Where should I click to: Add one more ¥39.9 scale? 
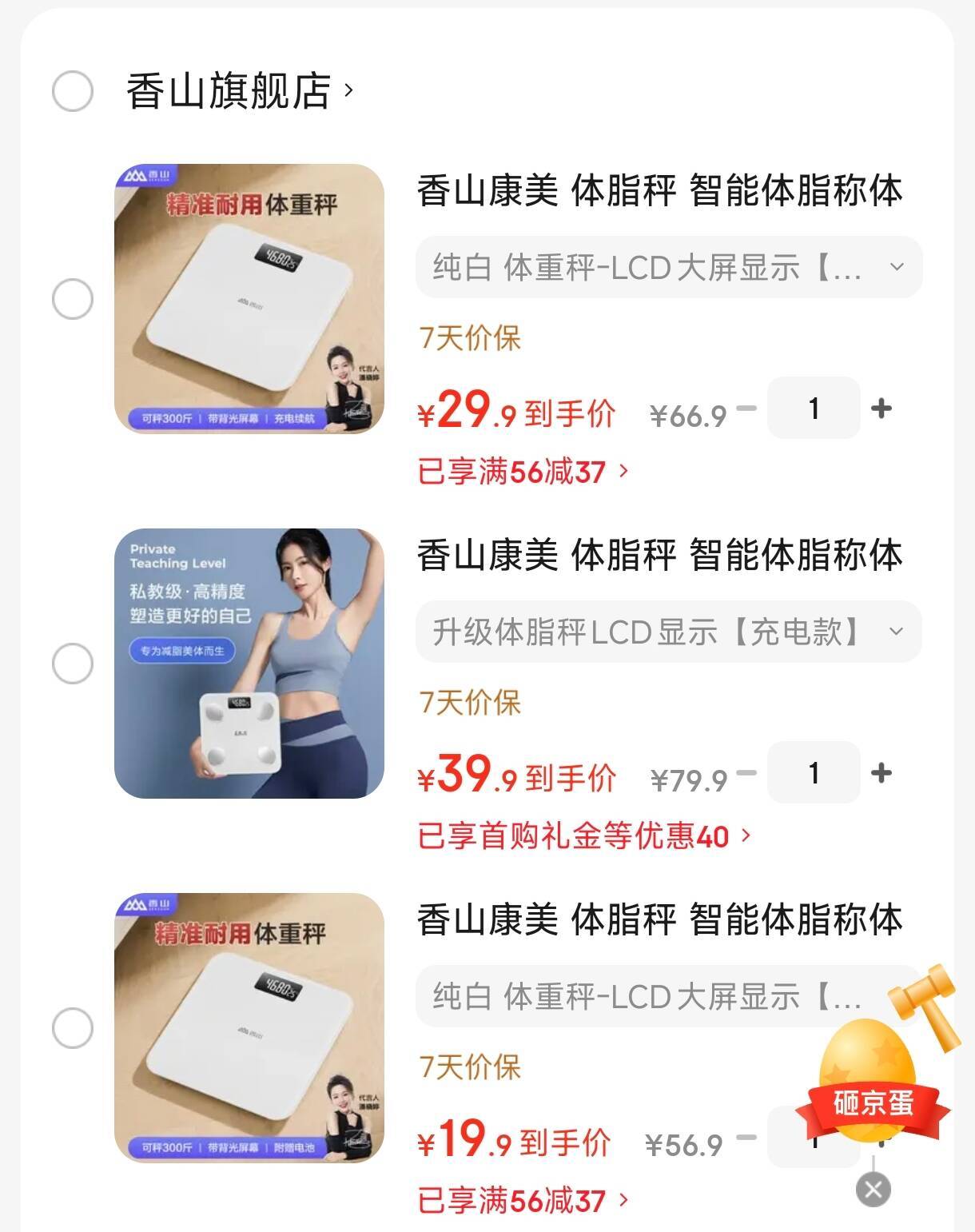[881, 773]
